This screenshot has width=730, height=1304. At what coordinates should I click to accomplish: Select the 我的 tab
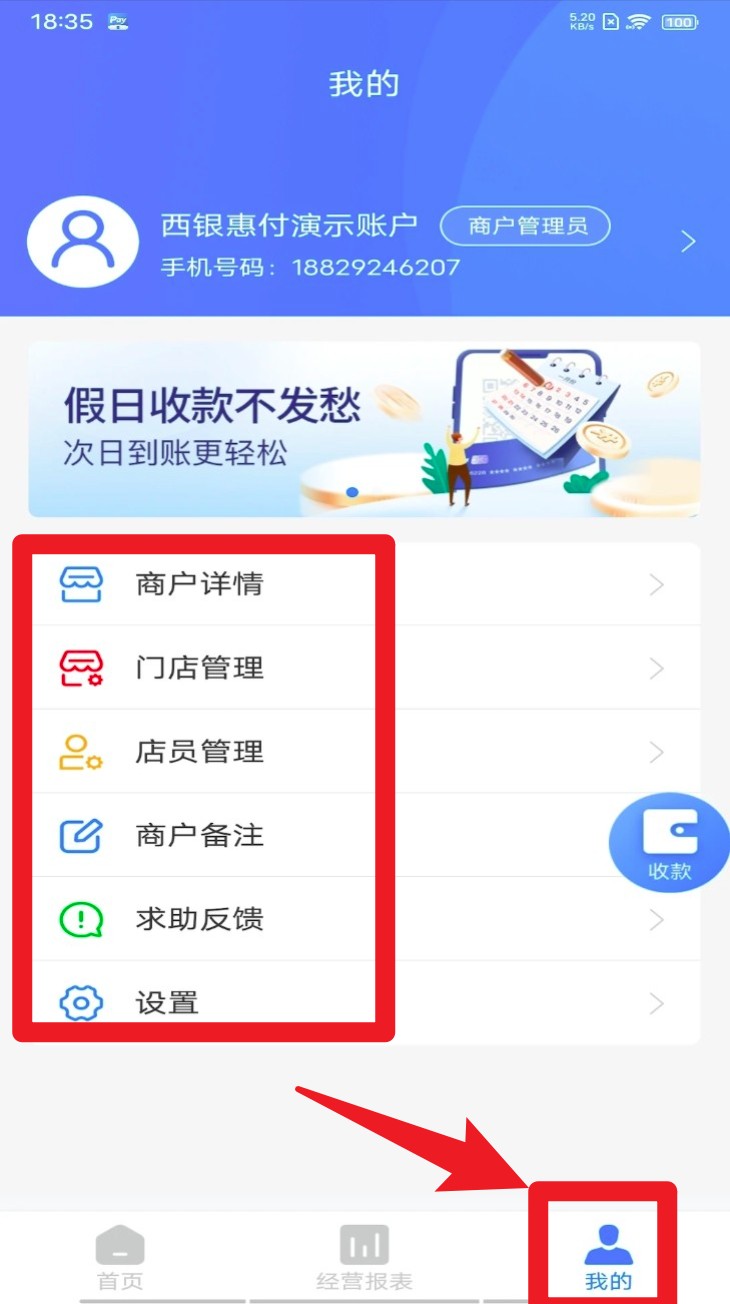tap(607, 1258)
